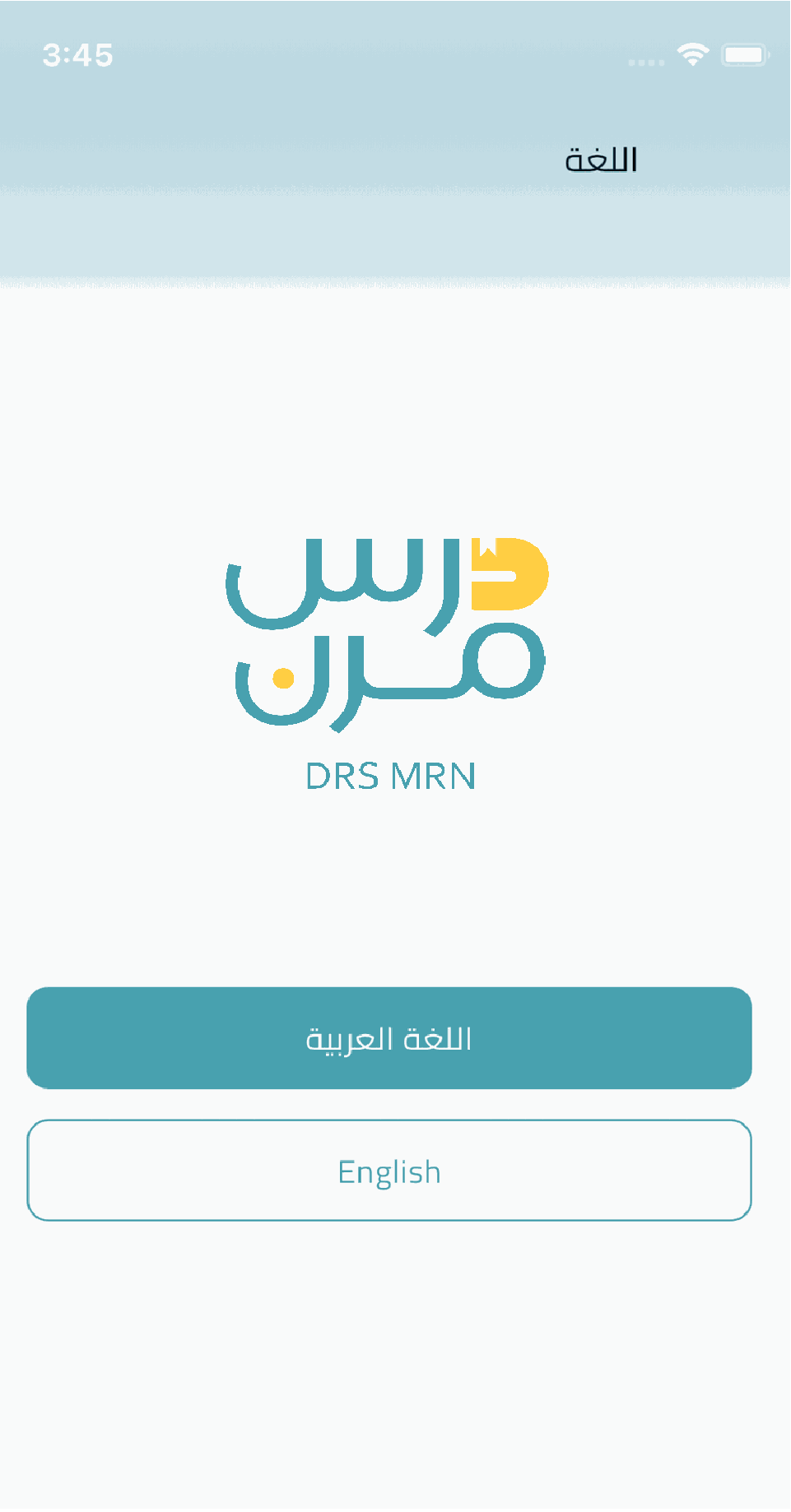The image size is (791, 1512).
Task: Choose English as the app language
Action: pos(389,1171)
